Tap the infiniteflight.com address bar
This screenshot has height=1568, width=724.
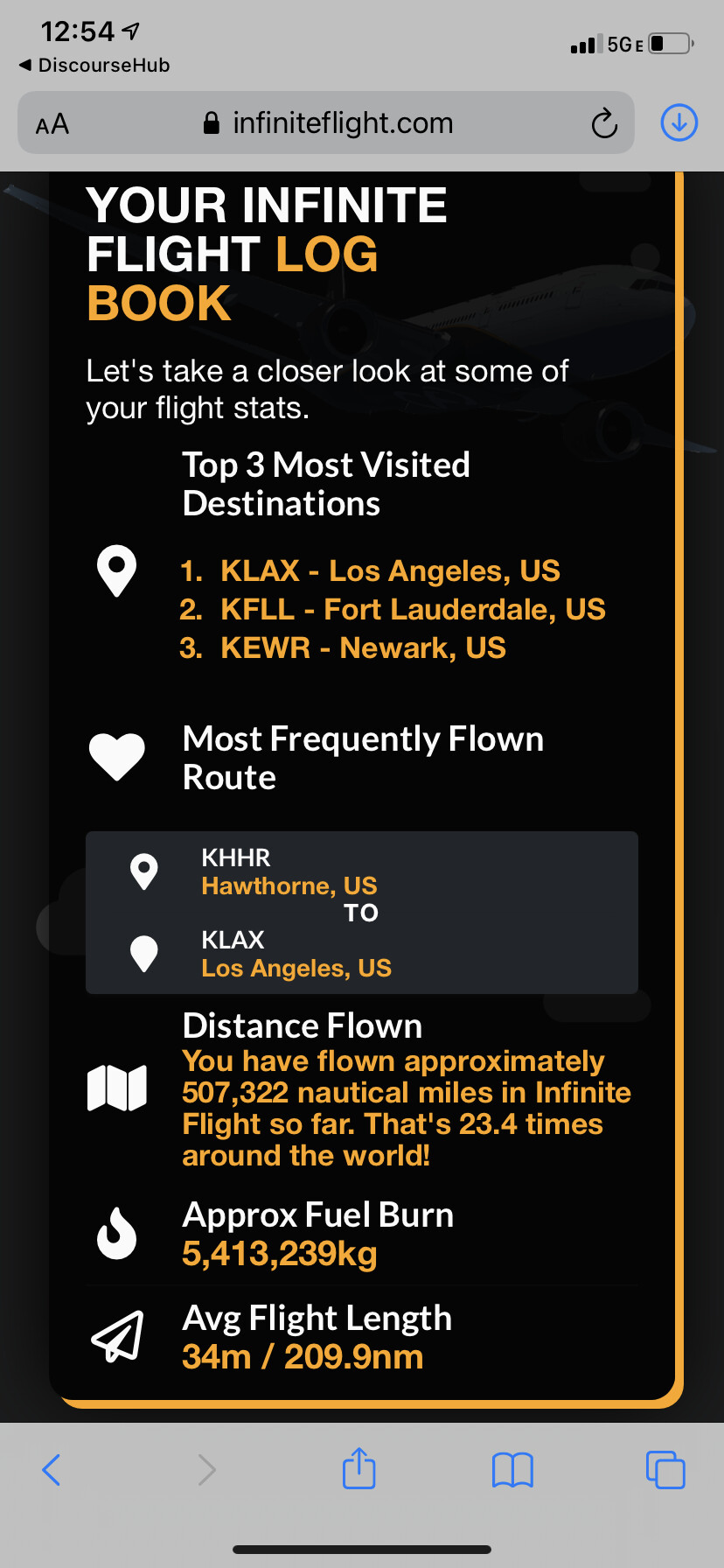coord(327,123)
